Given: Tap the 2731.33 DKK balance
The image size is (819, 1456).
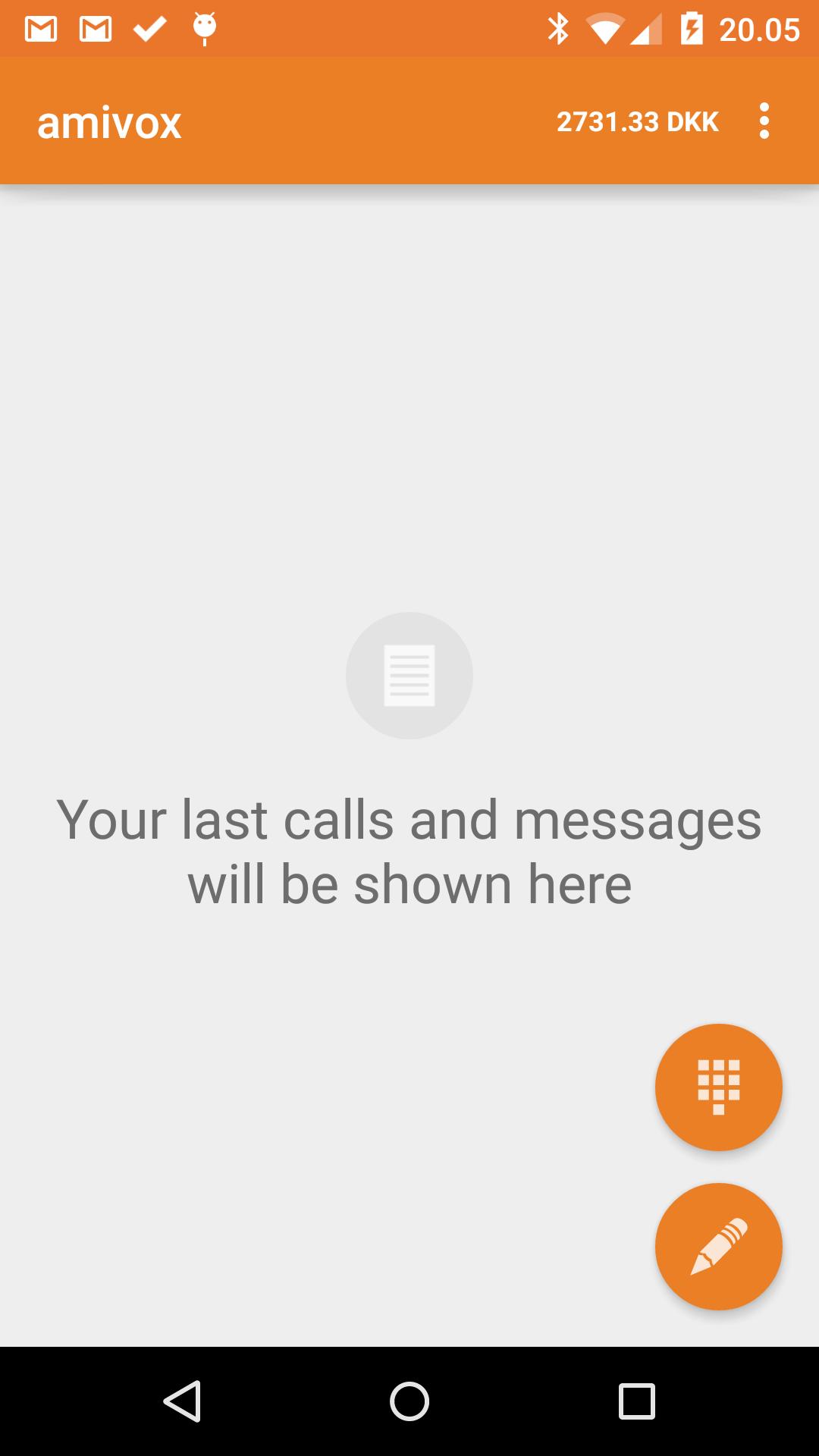Looking at the screenshot, I should pos(637,122).
